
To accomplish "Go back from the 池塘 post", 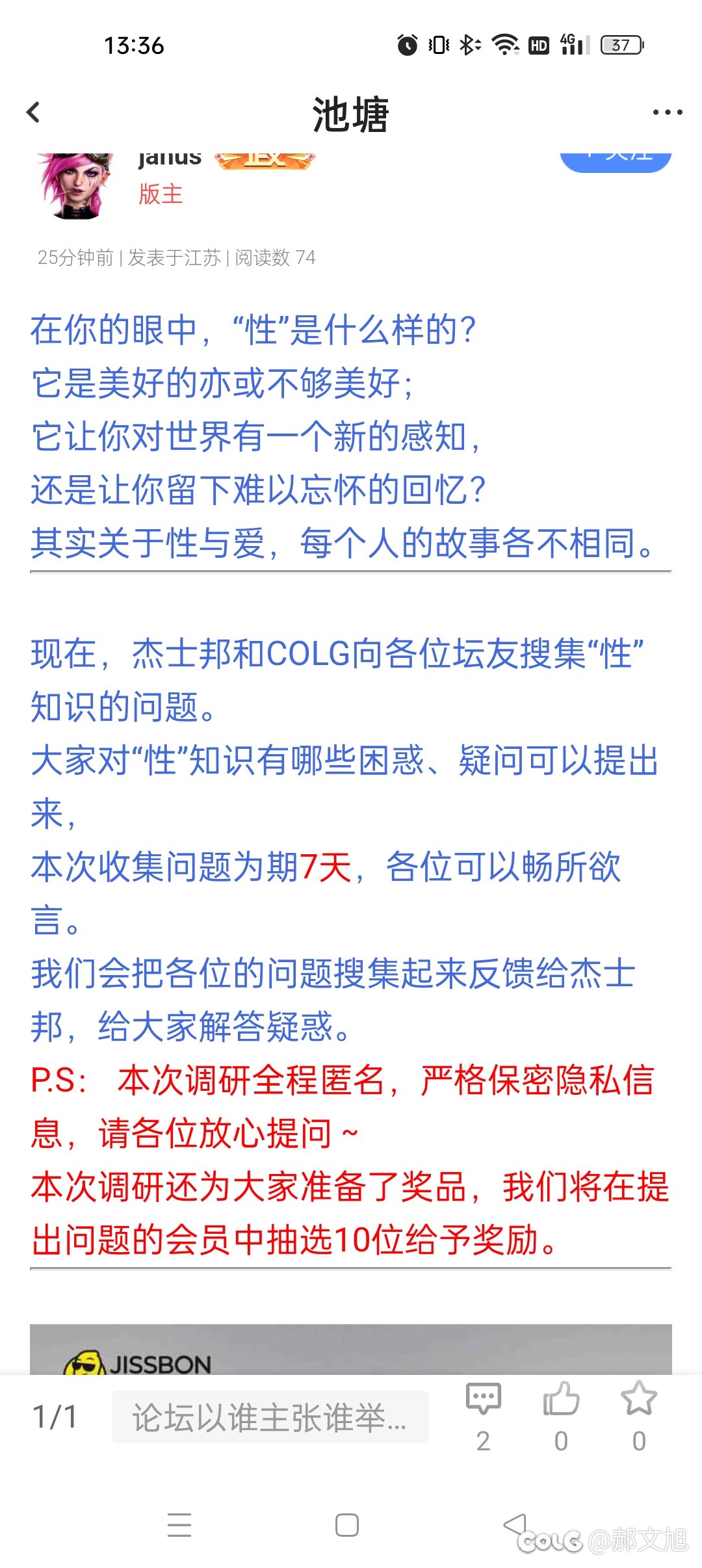I will coord(34,112).
